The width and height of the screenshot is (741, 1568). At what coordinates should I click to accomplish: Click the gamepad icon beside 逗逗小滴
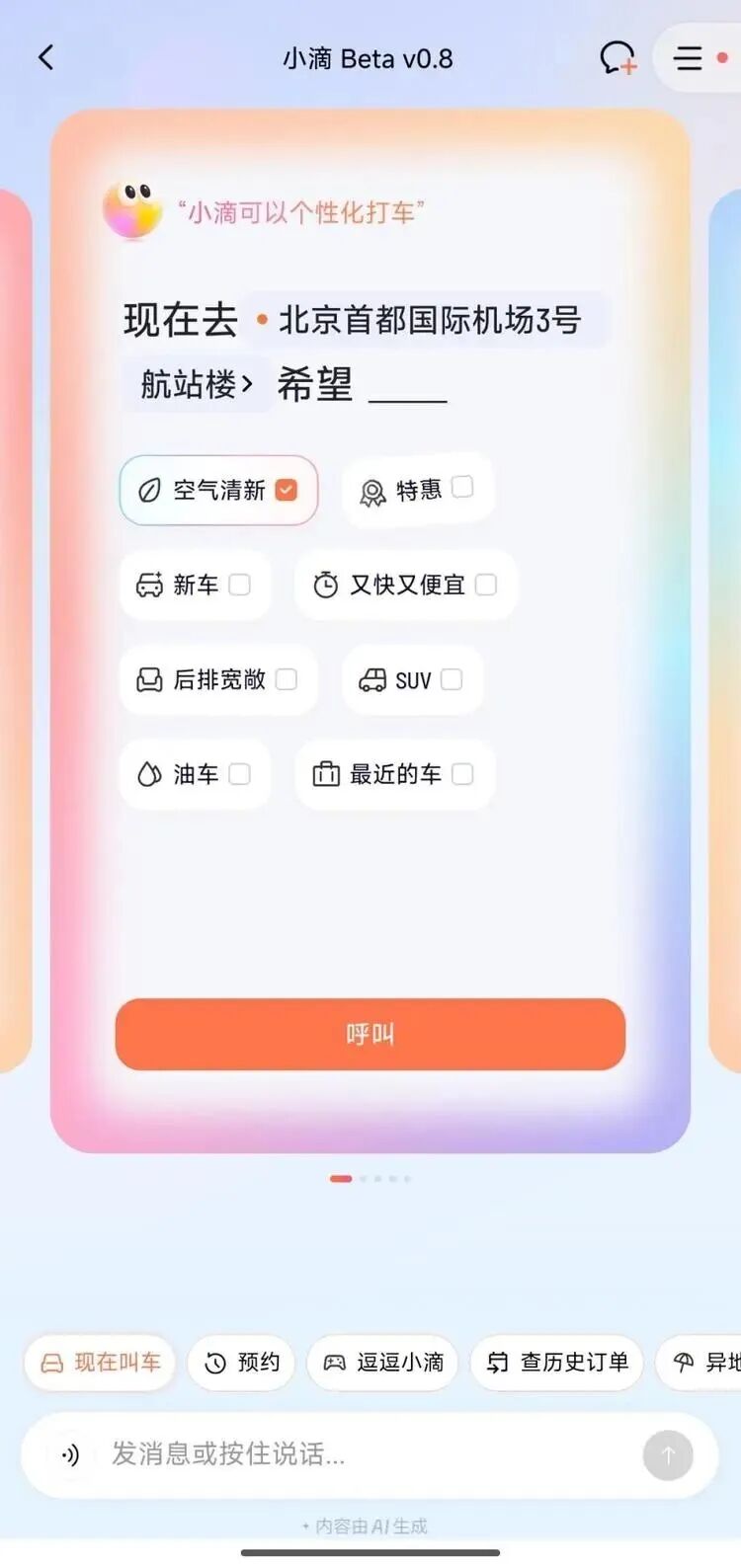337,1363
